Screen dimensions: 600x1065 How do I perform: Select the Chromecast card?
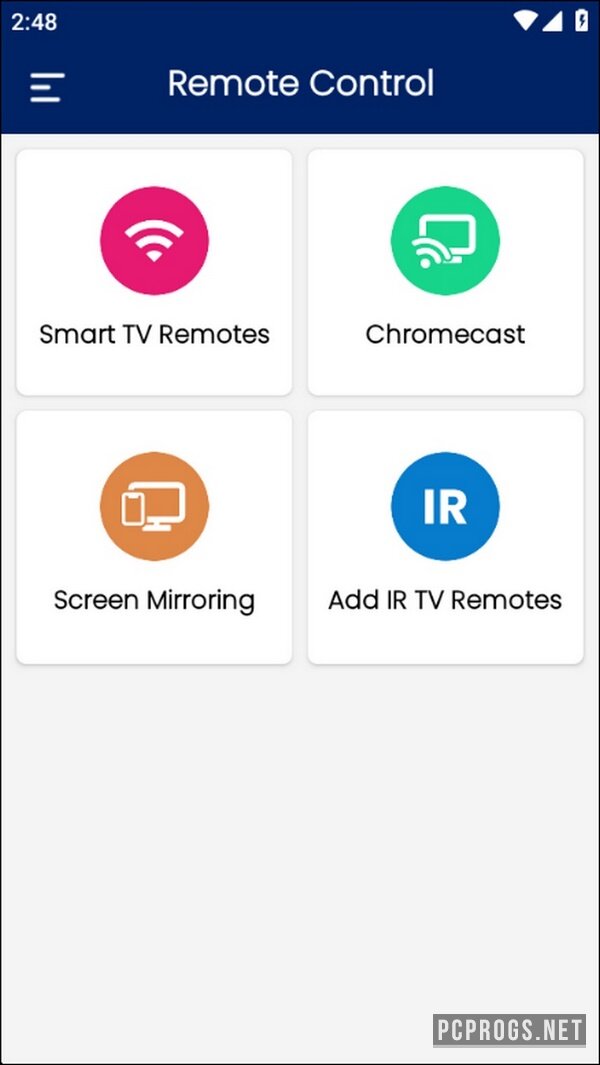pyautogui.click(x=445, y=272)
